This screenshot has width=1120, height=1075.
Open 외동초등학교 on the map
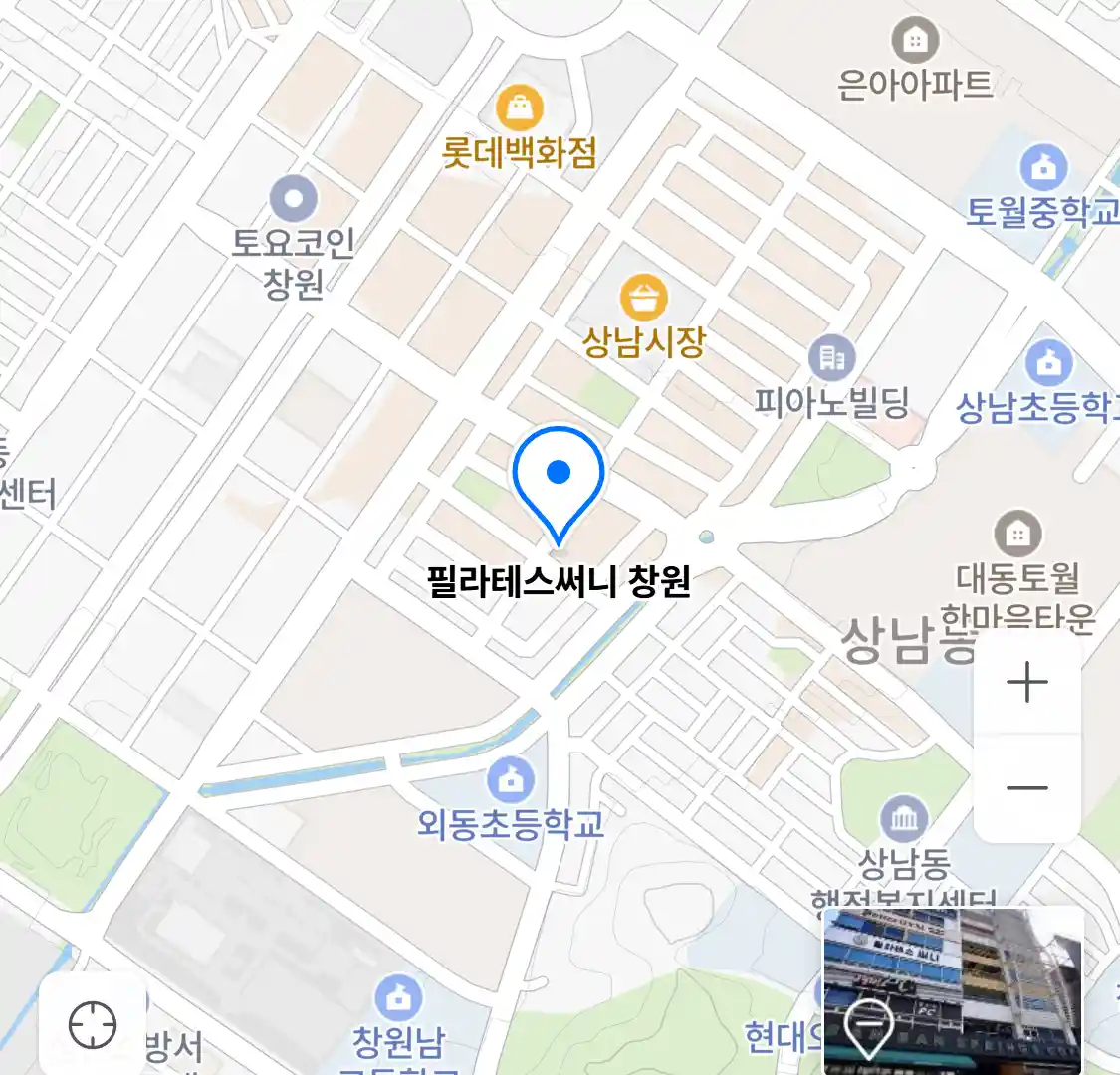pos(511,781)
